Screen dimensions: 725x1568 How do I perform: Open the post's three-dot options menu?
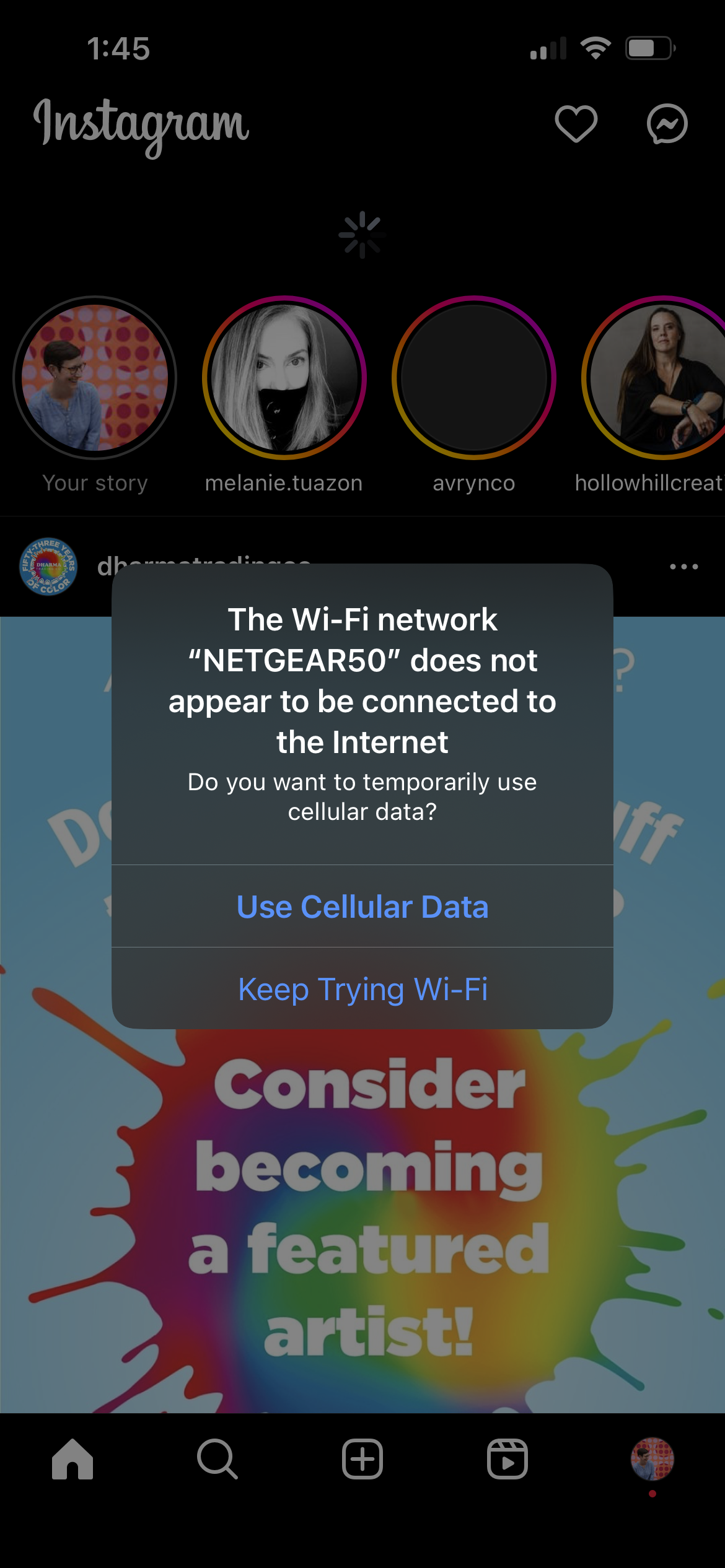pyautogui.click(x=683, y=567)
